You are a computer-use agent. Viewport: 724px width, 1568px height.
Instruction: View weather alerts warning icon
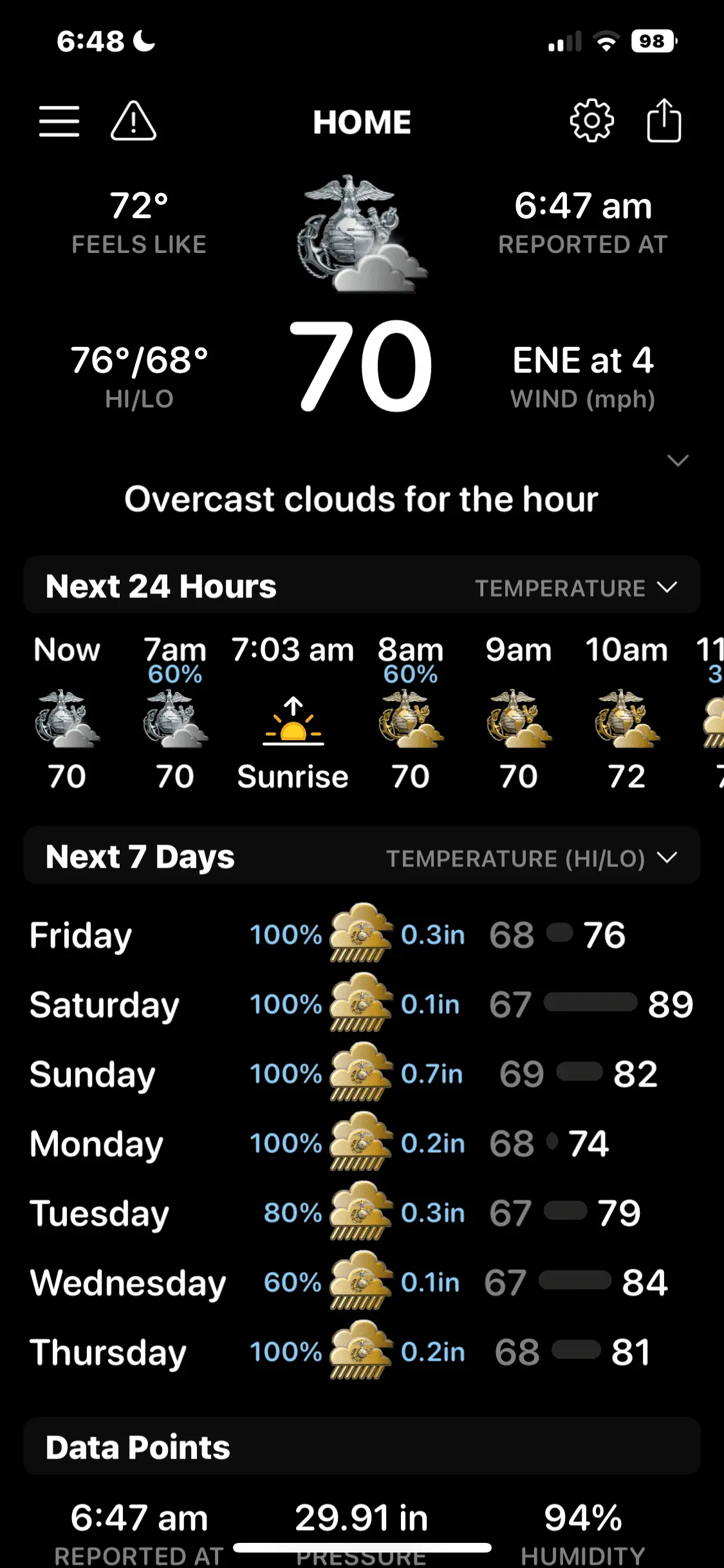(x=133, y=122)
